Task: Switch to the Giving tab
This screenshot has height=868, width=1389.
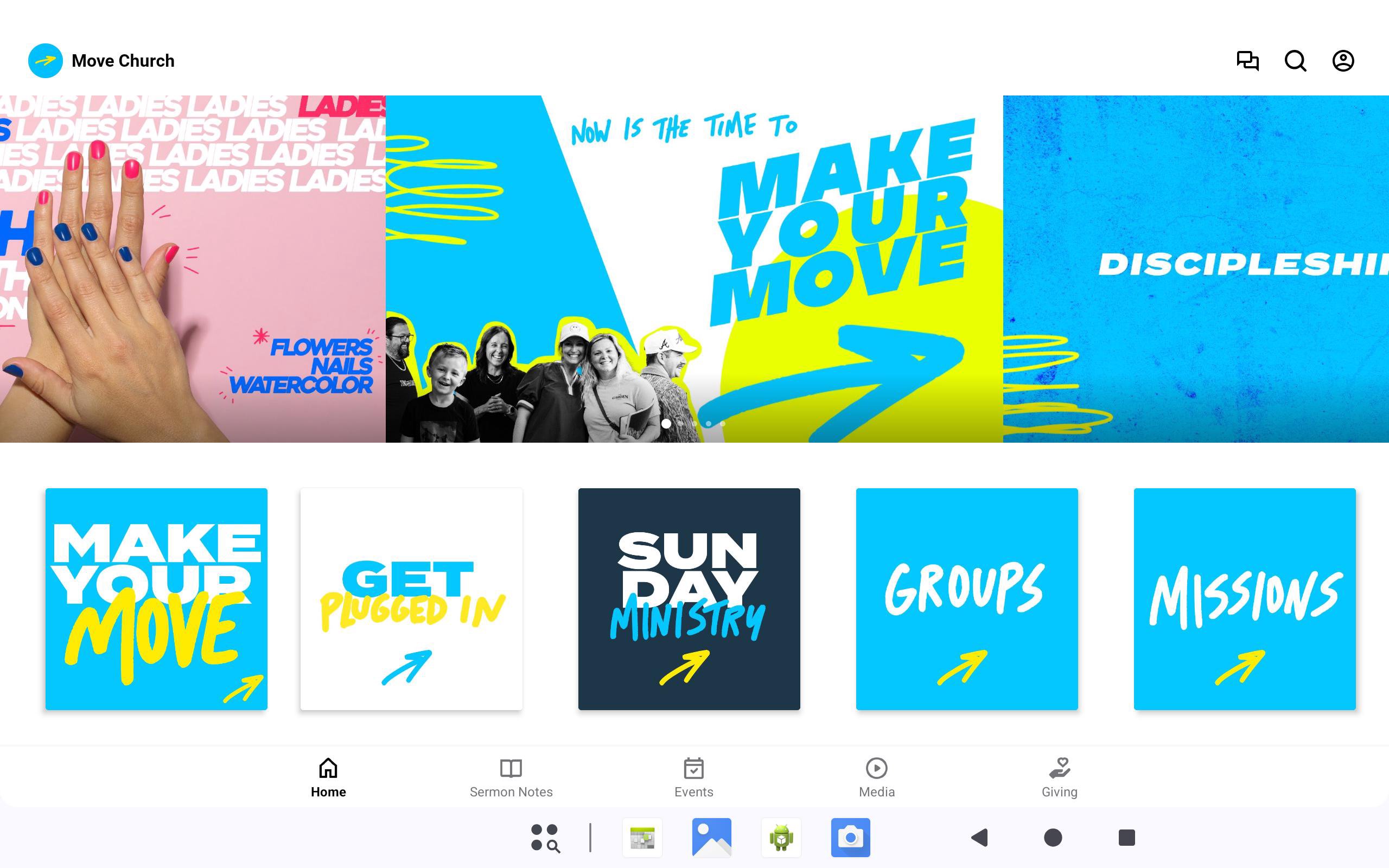Action: click(x=1059, y=777)
